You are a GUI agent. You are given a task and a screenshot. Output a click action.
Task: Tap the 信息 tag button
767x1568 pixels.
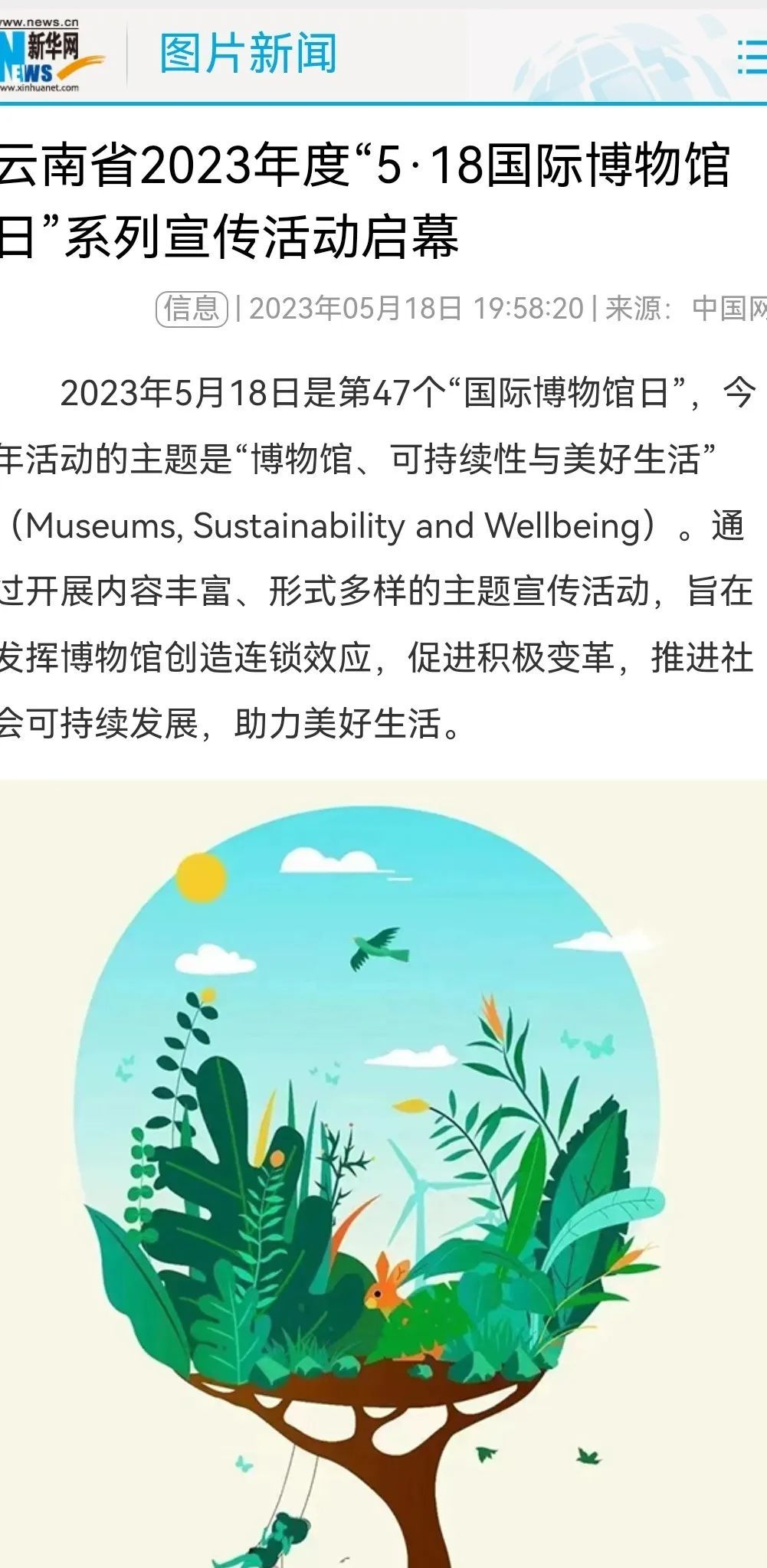pyautogui.click(x=192, y=309)
